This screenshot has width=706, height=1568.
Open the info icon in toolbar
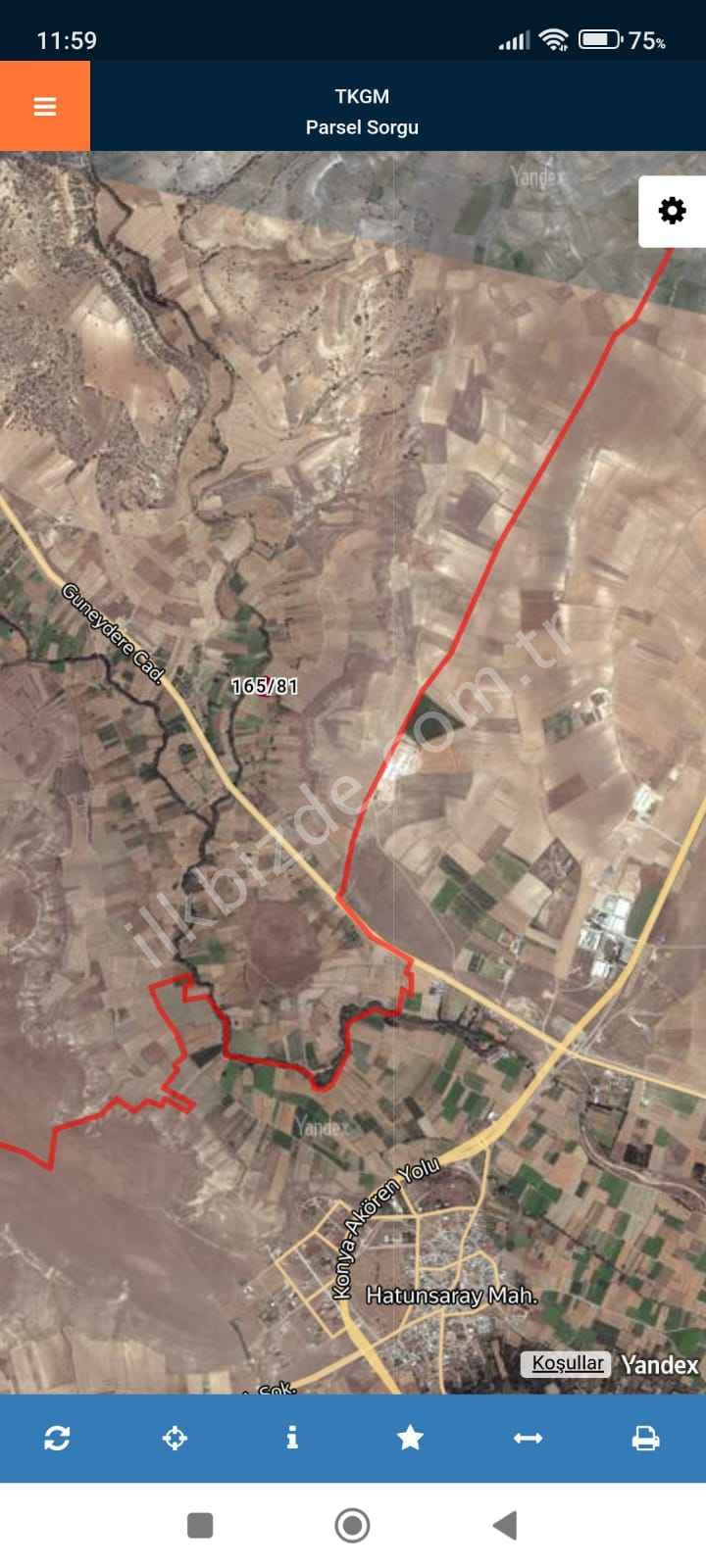292,1438
